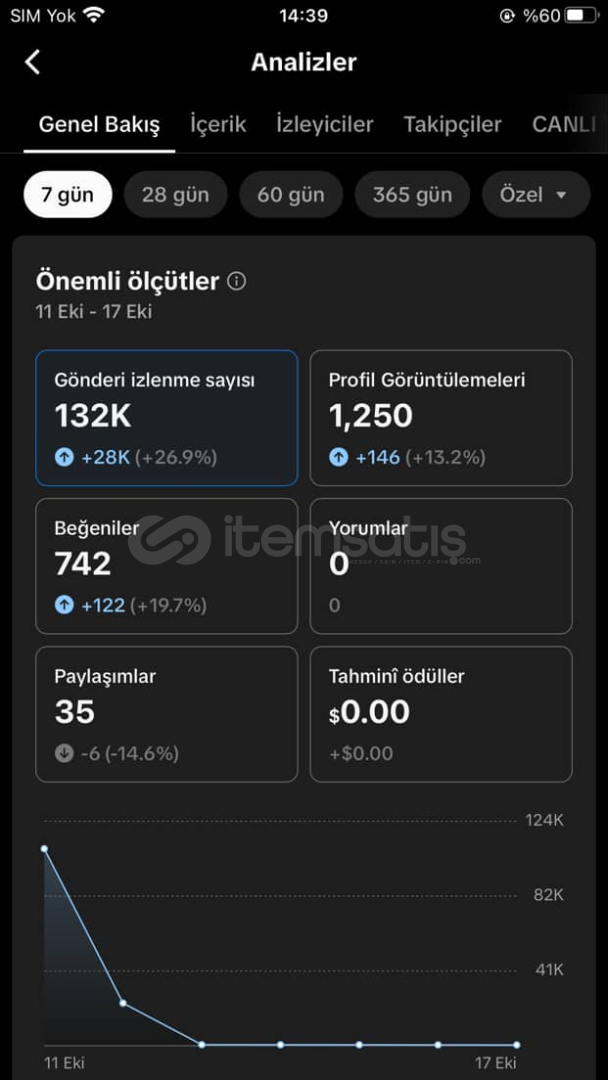
Task: Select the Gönderi izlenme sayısı metric card
Action: (x=166, y=418)
